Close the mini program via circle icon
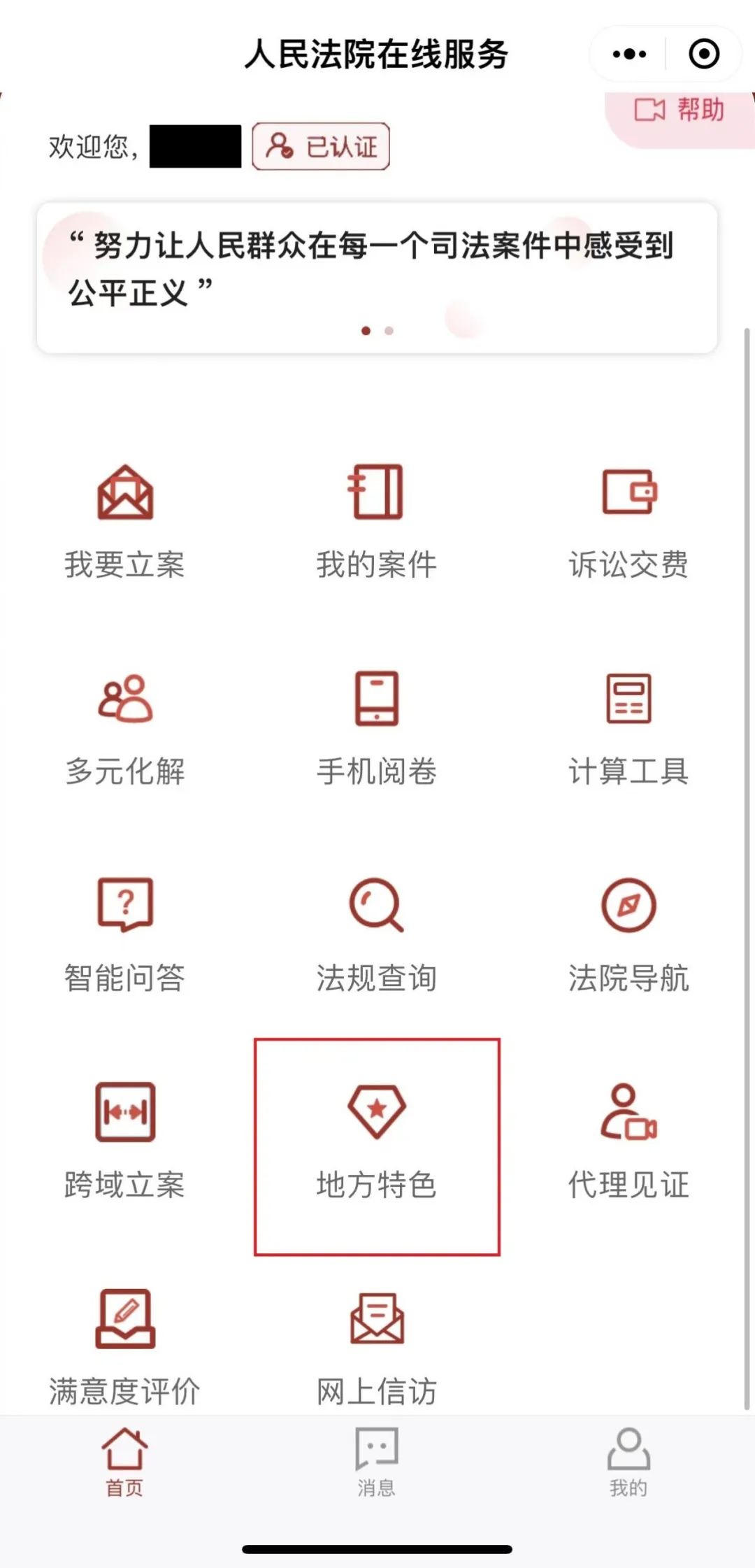This screenshot has width=755, height=1568. coord(703,54)
